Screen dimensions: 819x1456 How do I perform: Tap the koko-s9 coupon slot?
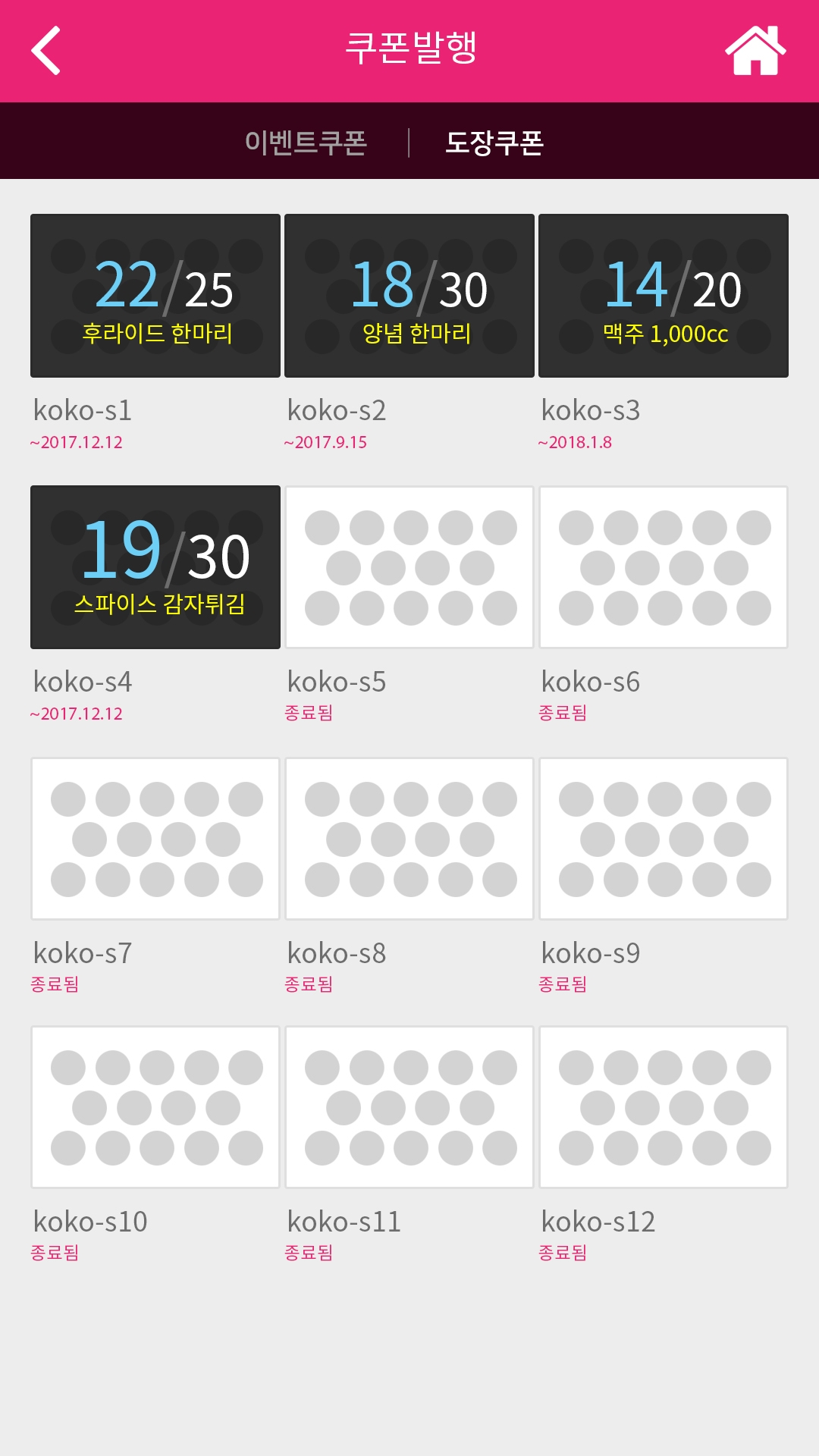click(664, 839)
